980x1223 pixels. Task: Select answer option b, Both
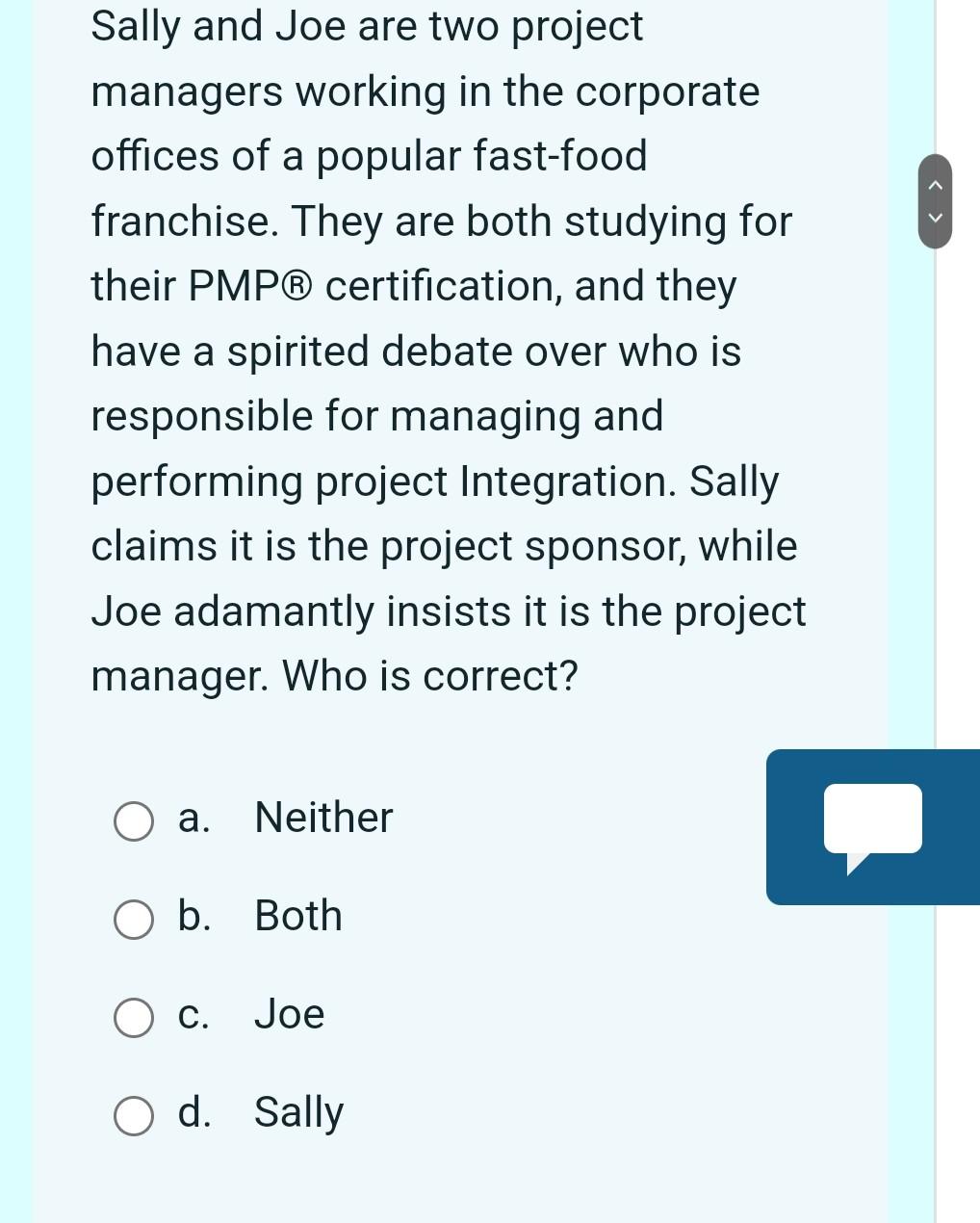[x=134, y=920]
